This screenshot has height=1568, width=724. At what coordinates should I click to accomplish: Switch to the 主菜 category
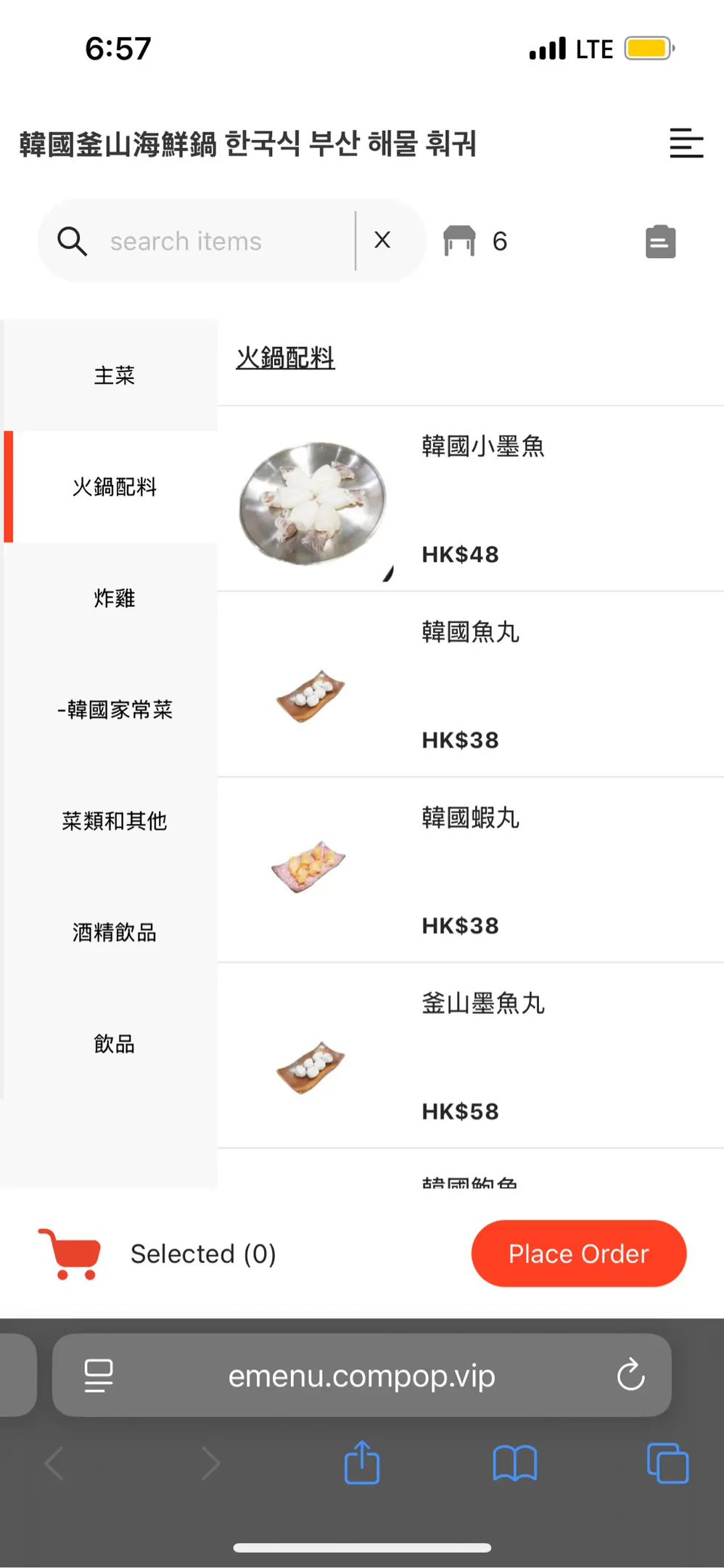114,375
